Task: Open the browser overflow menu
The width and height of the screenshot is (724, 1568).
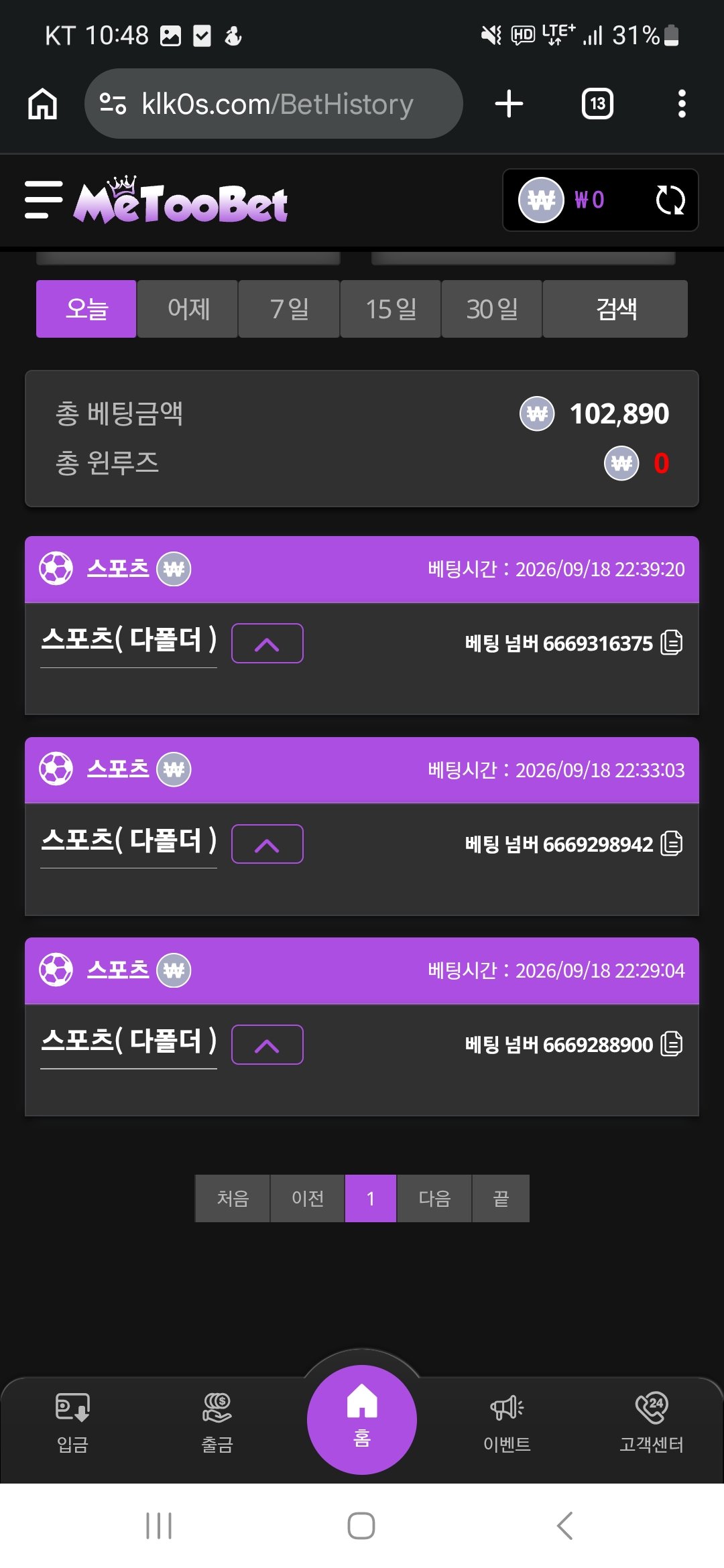Action: coord(682,104)
